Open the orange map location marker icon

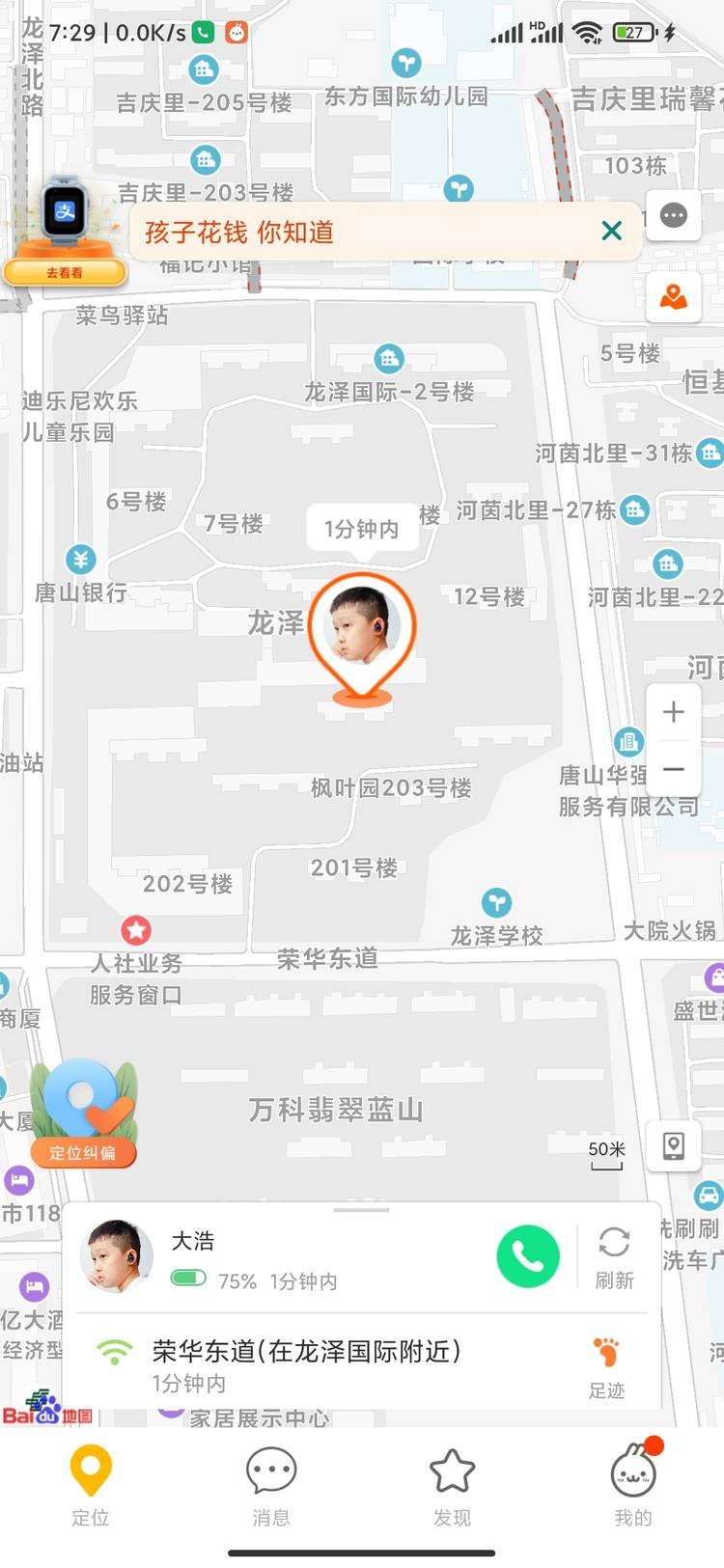point(674,296)
